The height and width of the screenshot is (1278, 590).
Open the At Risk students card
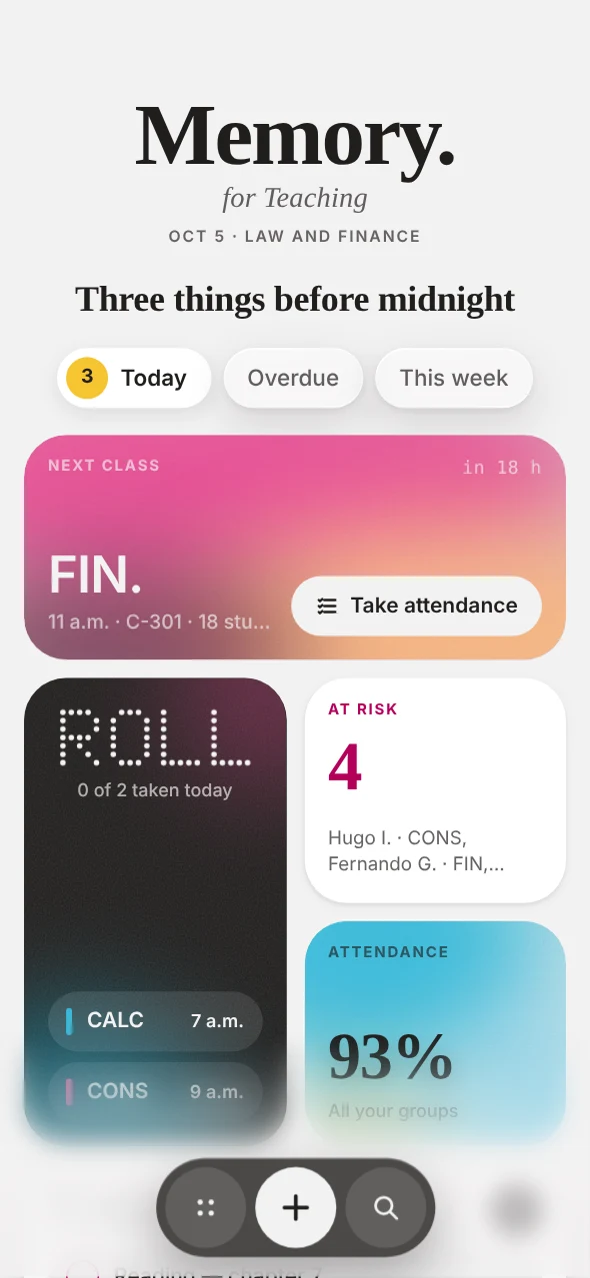point(435,790)
